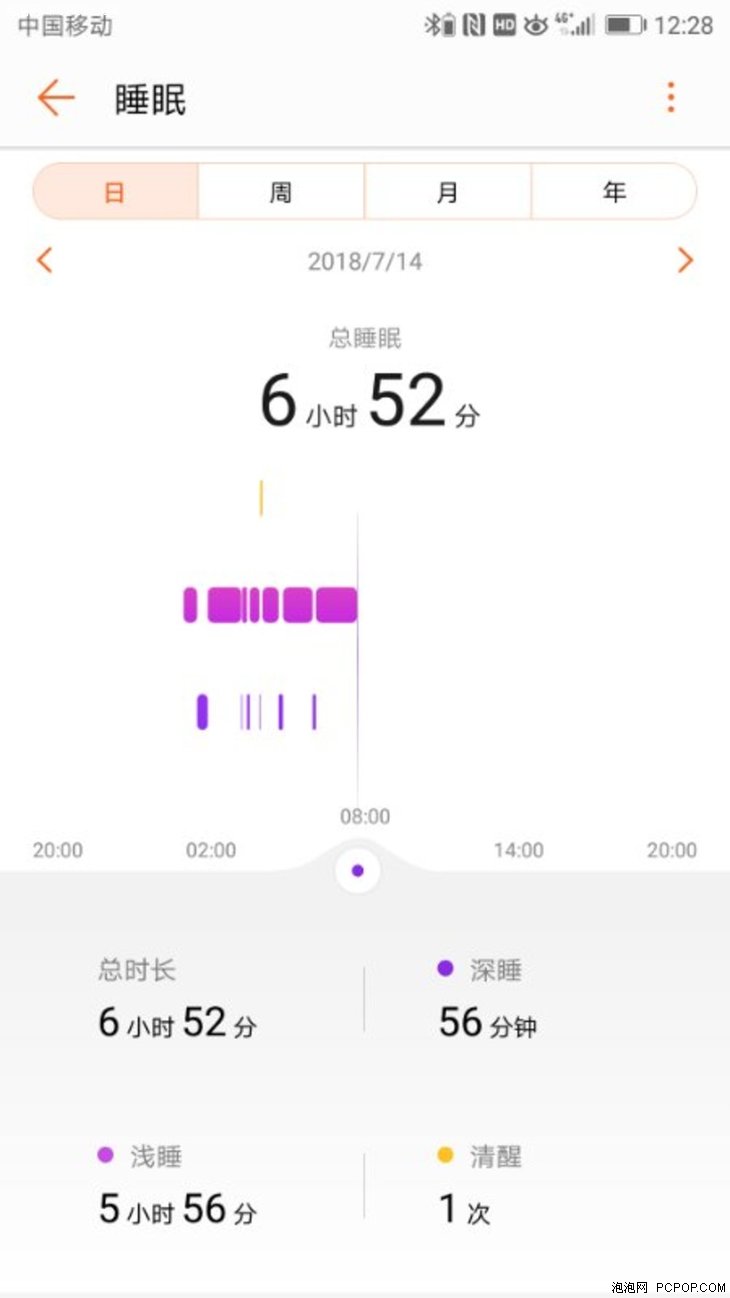Viewport: 730px width, 1298px height.
Task: Go to the next day
Action: [685, 261]
